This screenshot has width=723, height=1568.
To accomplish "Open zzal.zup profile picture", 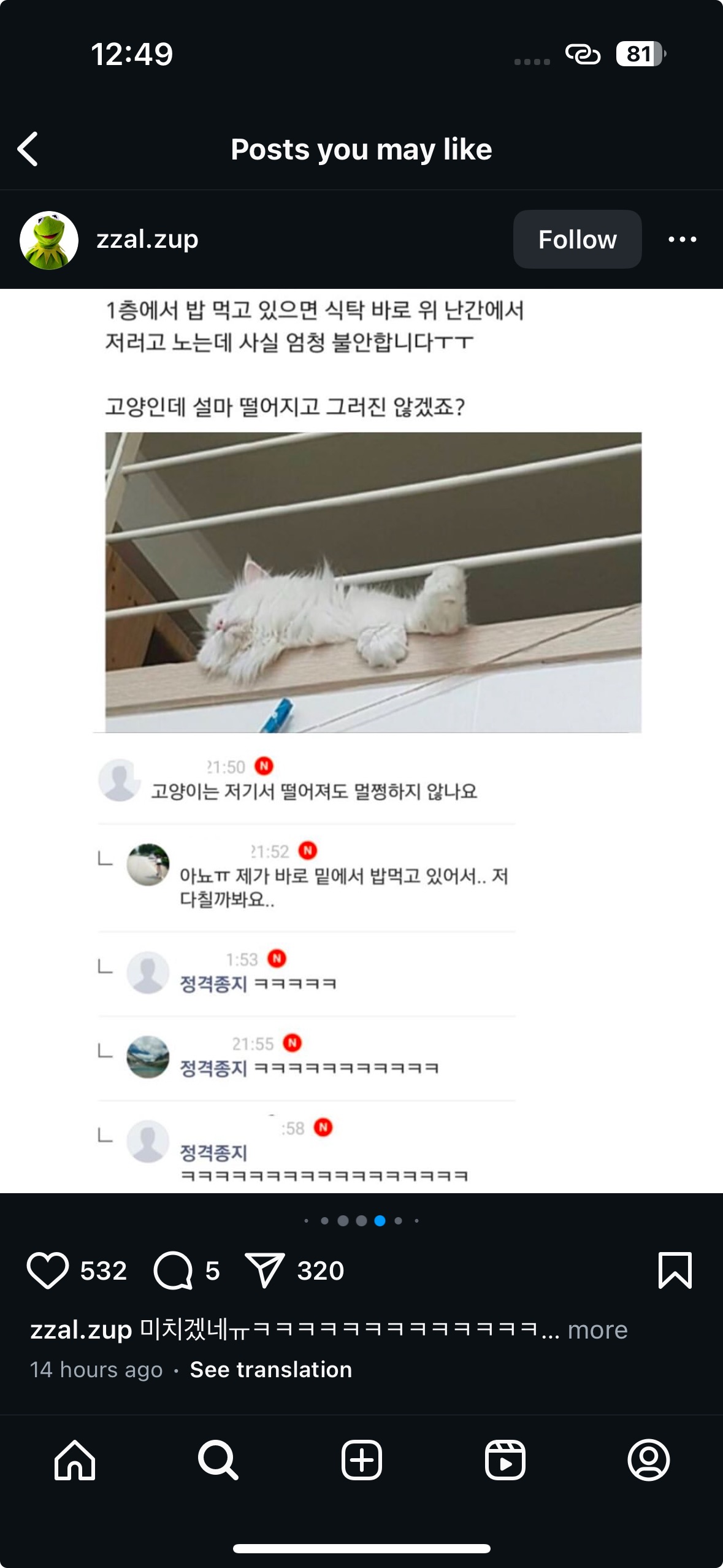I will coord(49,240).
